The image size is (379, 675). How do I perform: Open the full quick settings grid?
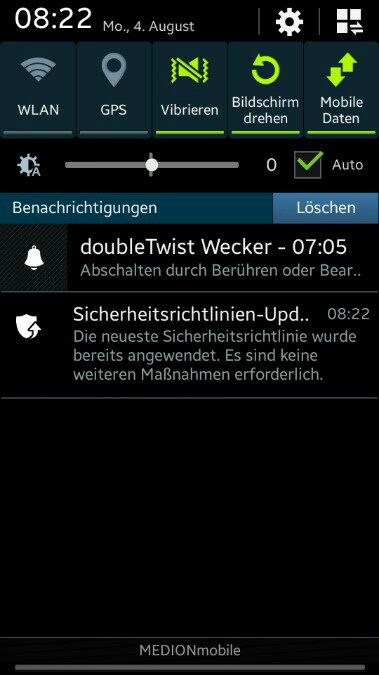point(349,22)
